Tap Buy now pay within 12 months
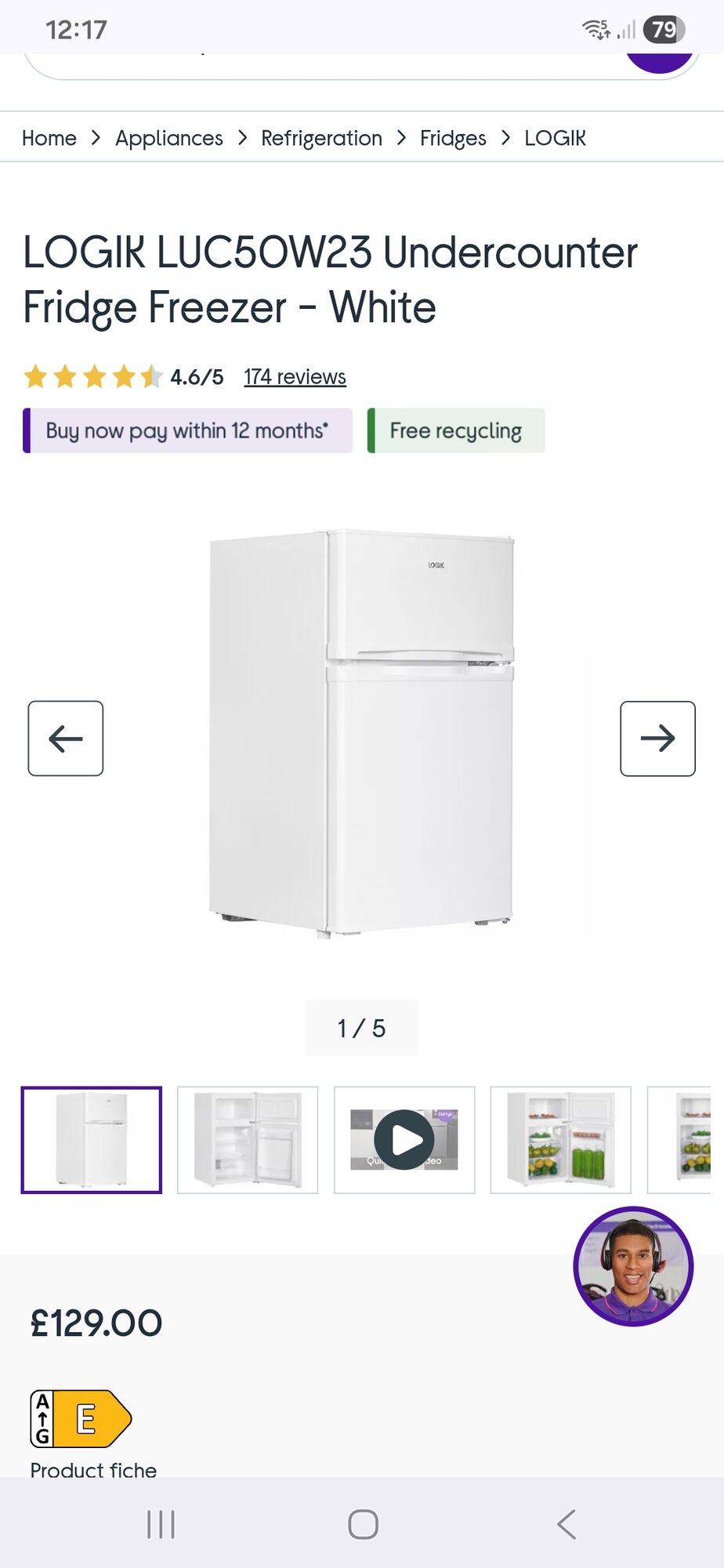724x1568 pixels. 187,430
